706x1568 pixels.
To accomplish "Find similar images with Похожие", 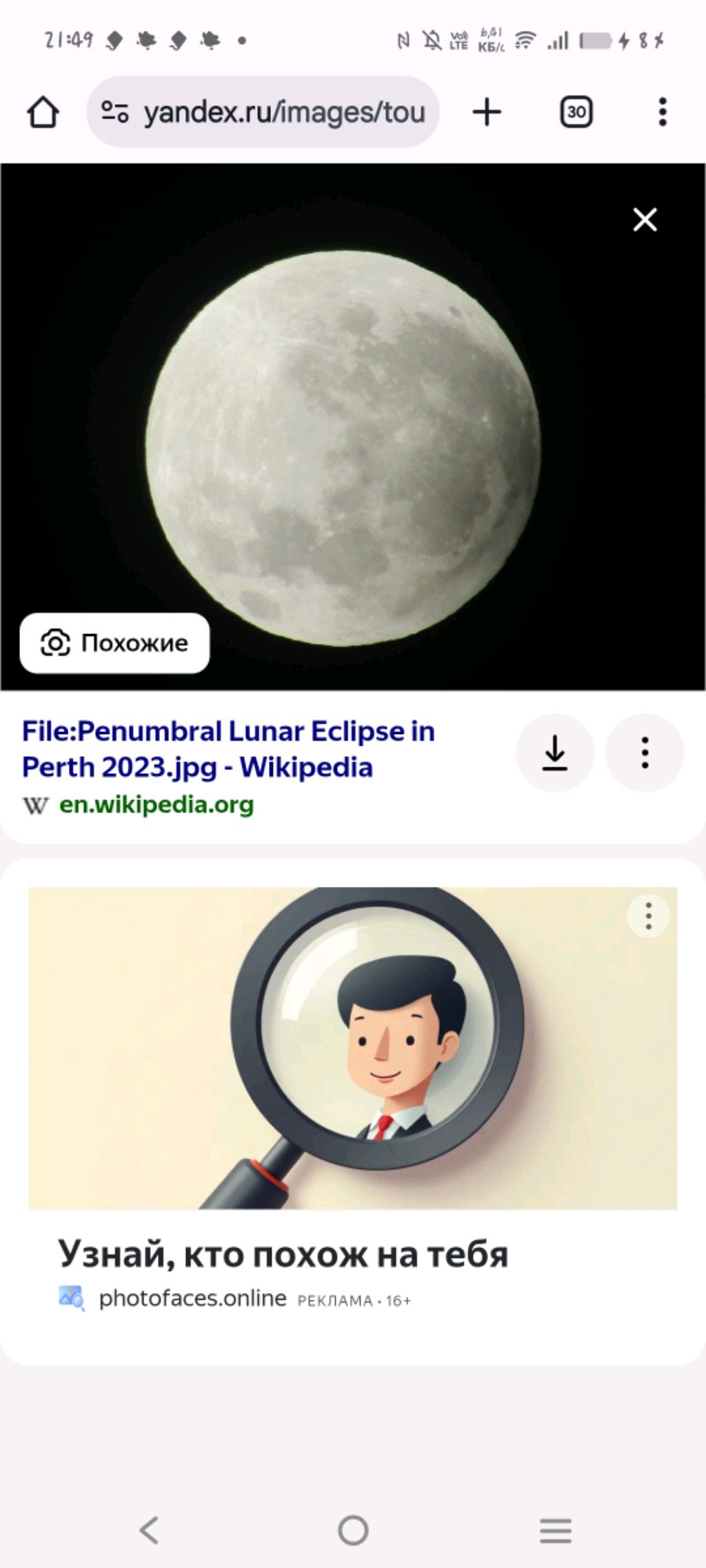I will 114,643.
